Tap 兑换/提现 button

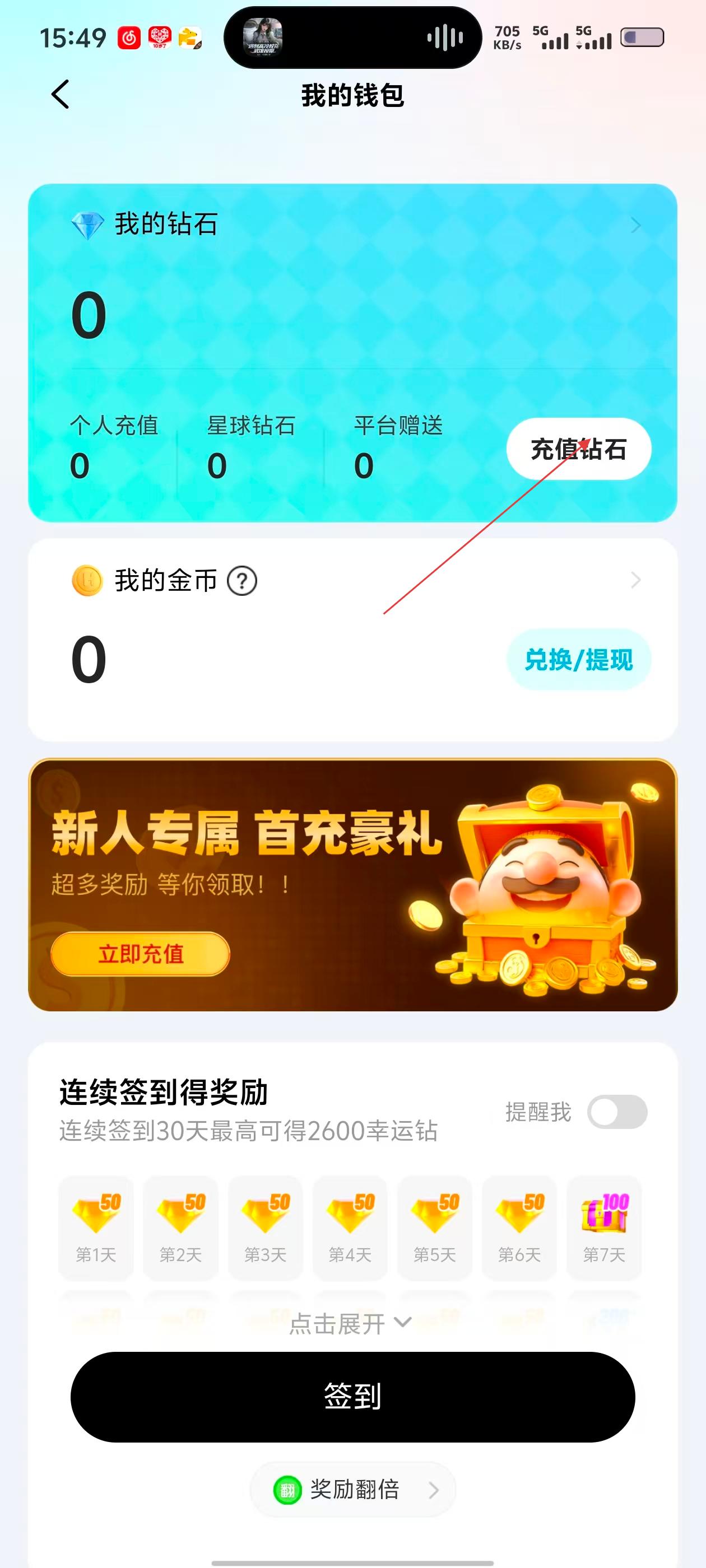tap(578, 660)
